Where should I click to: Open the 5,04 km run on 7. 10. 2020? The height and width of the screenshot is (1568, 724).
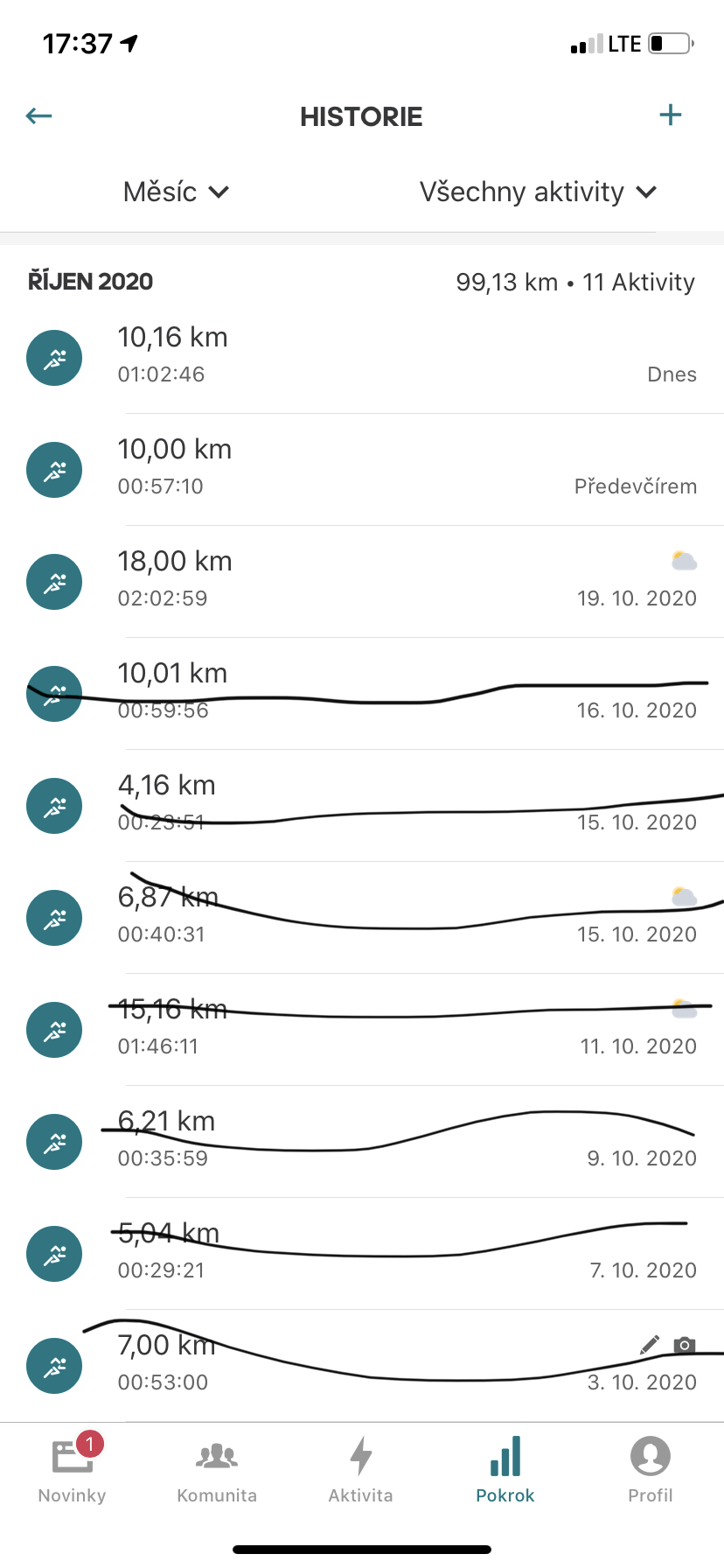[x=362, y=1254]
